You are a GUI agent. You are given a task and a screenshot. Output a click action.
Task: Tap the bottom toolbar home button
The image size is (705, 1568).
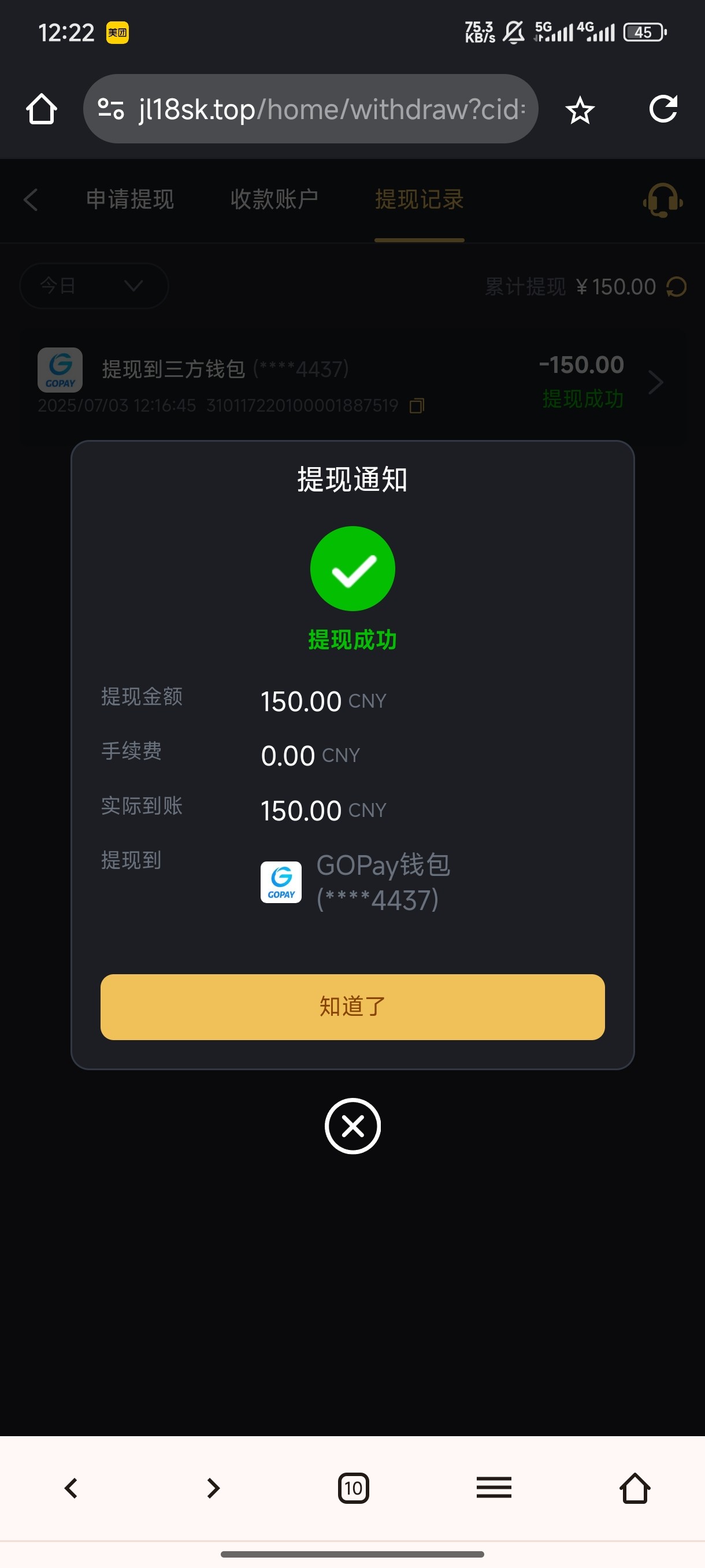[x=634, y=1488]
